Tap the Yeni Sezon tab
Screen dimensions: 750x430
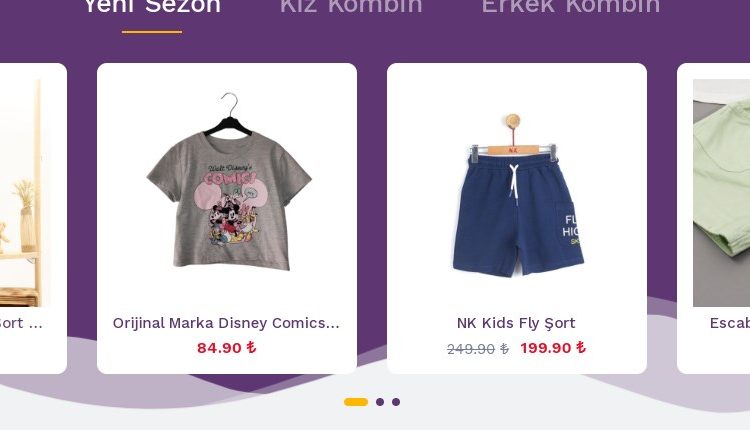151,7
